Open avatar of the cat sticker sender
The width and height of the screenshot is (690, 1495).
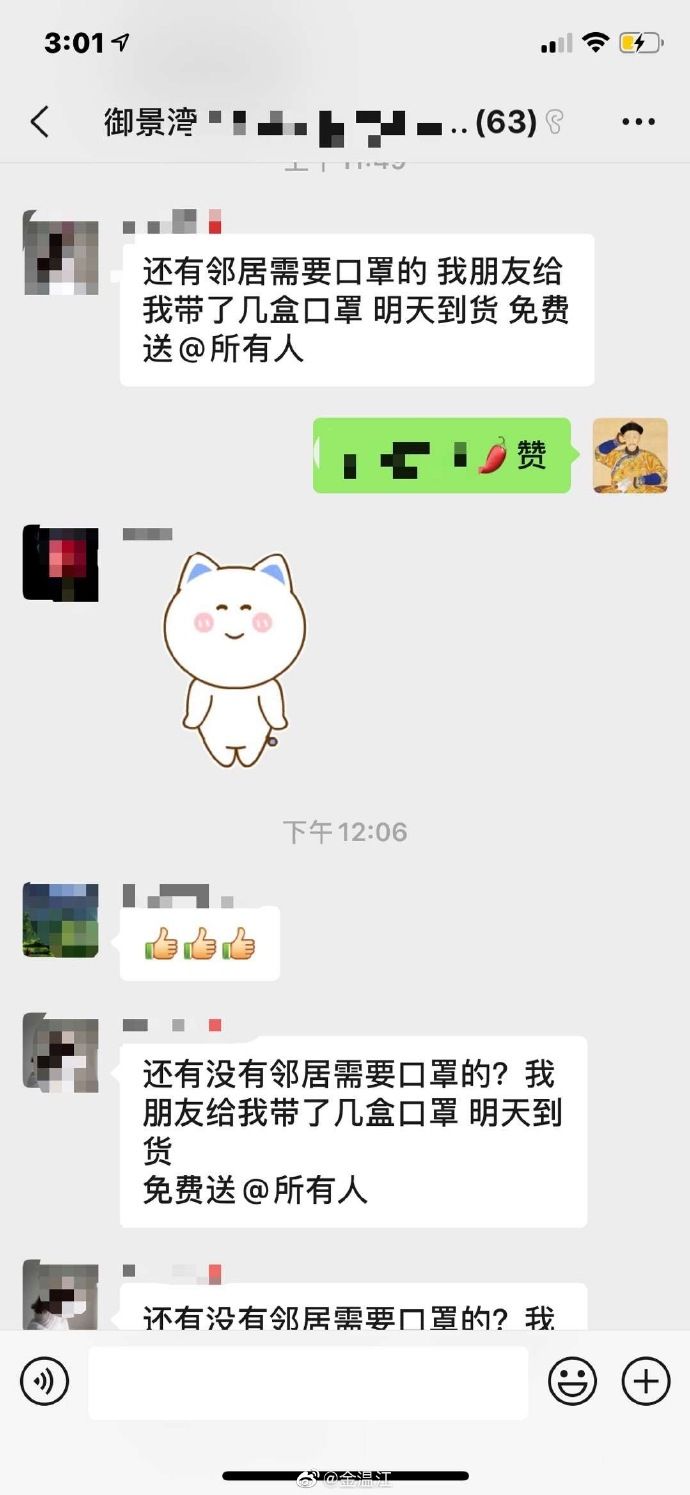coord(60,565)
